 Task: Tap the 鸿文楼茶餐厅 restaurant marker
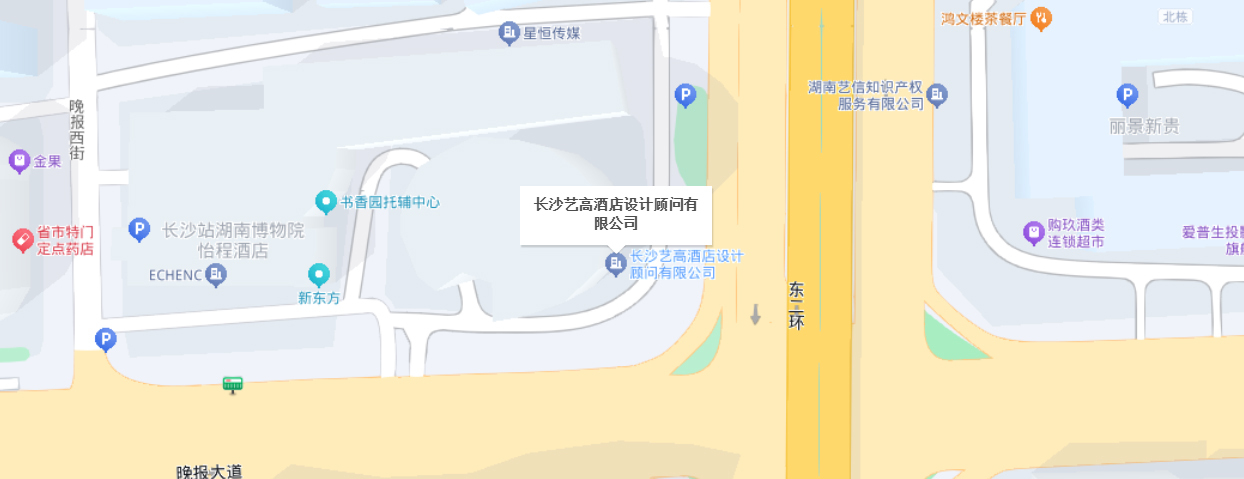pyautogui.click(x=1041, y=18)
